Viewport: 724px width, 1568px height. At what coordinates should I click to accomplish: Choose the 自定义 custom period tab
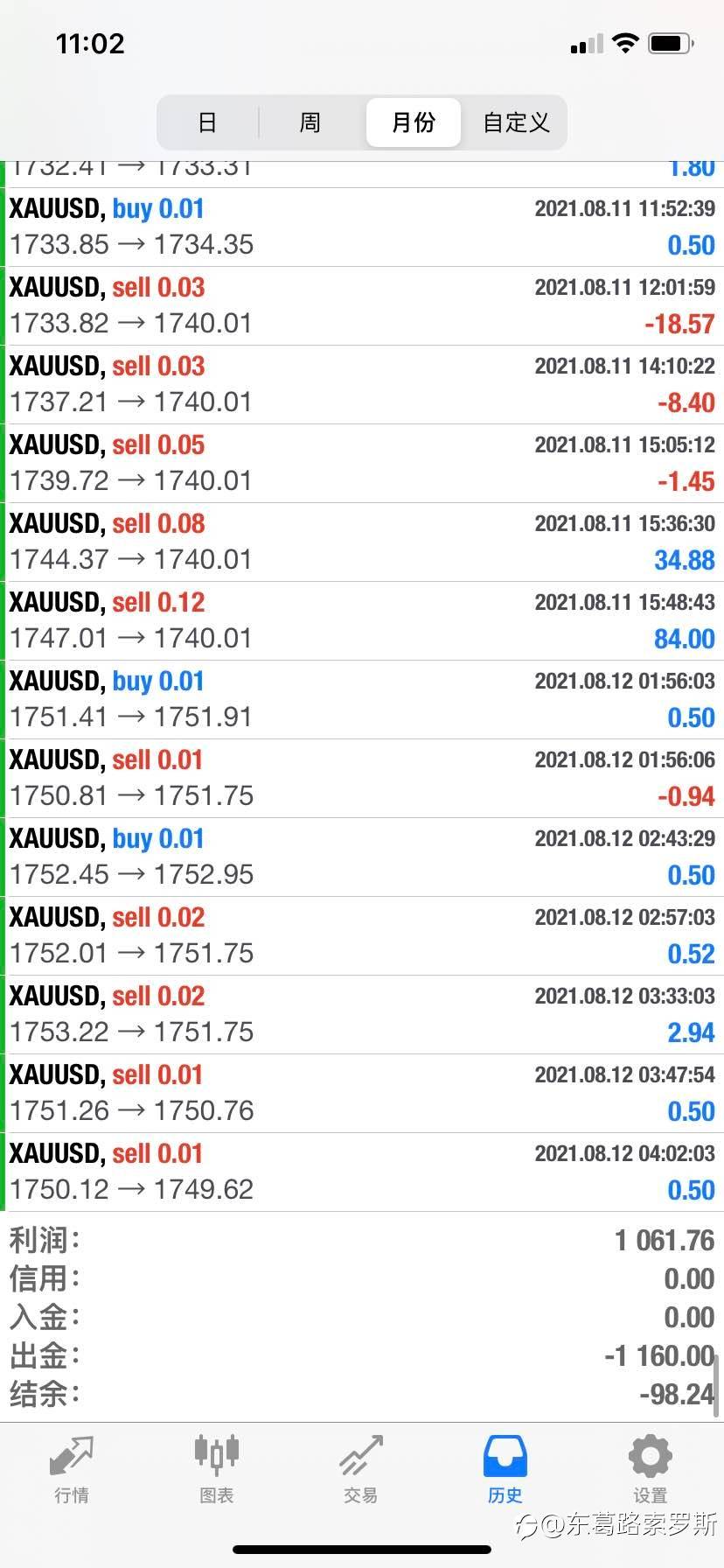[516, 122]
